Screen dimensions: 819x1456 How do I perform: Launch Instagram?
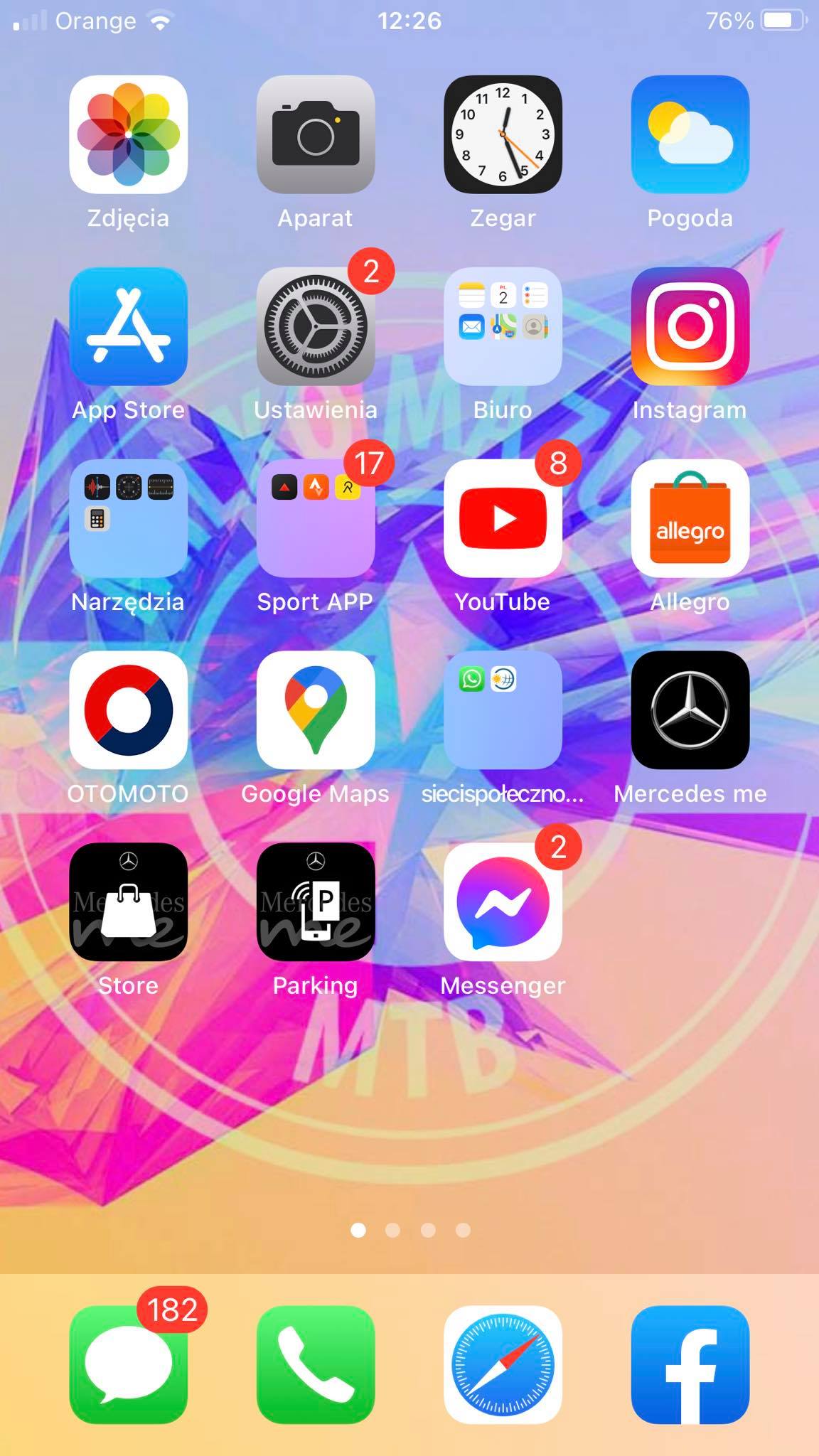click(x=690, y=326)
